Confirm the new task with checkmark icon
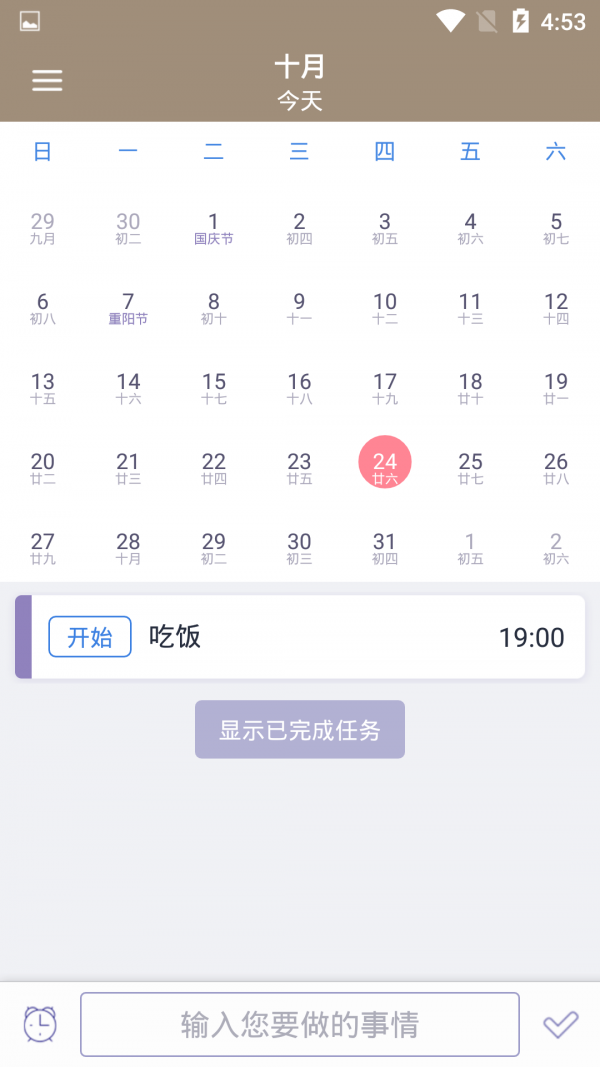Image resolution: width=600 pixels, height=1067 pixels. tap(560, 1024)
